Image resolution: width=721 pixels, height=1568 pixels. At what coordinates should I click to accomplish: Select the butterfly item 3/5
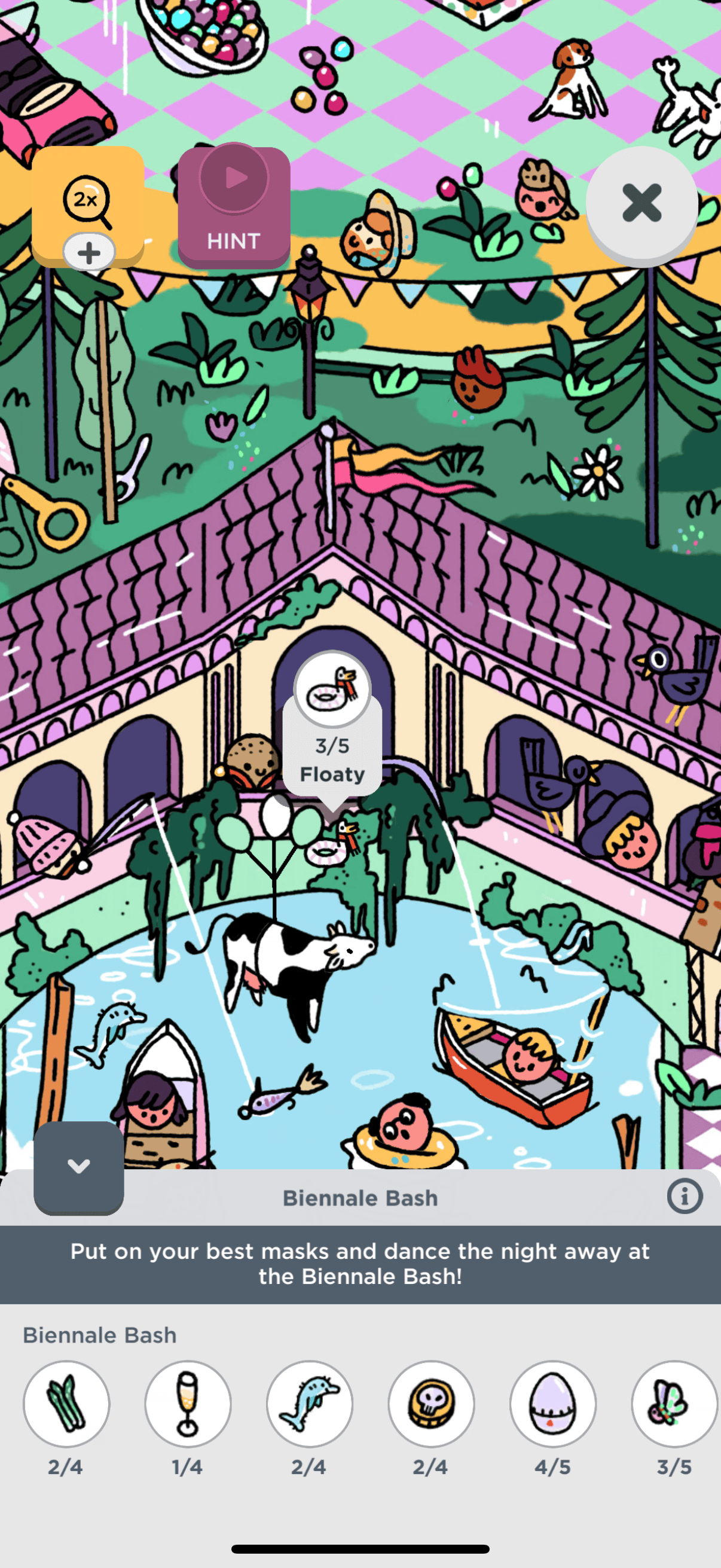point(674,1404)
